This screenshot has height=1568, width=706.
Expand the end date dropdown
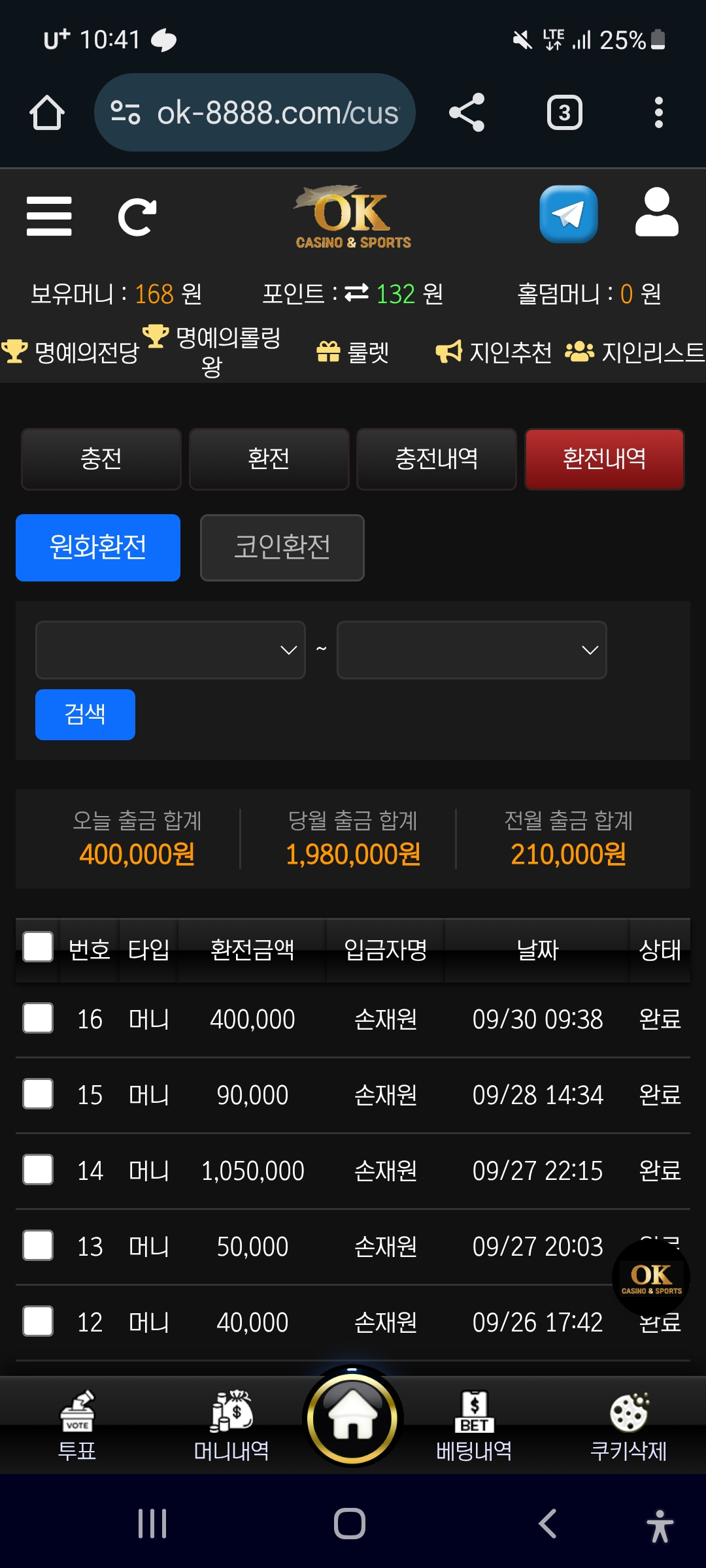point(471,650)
